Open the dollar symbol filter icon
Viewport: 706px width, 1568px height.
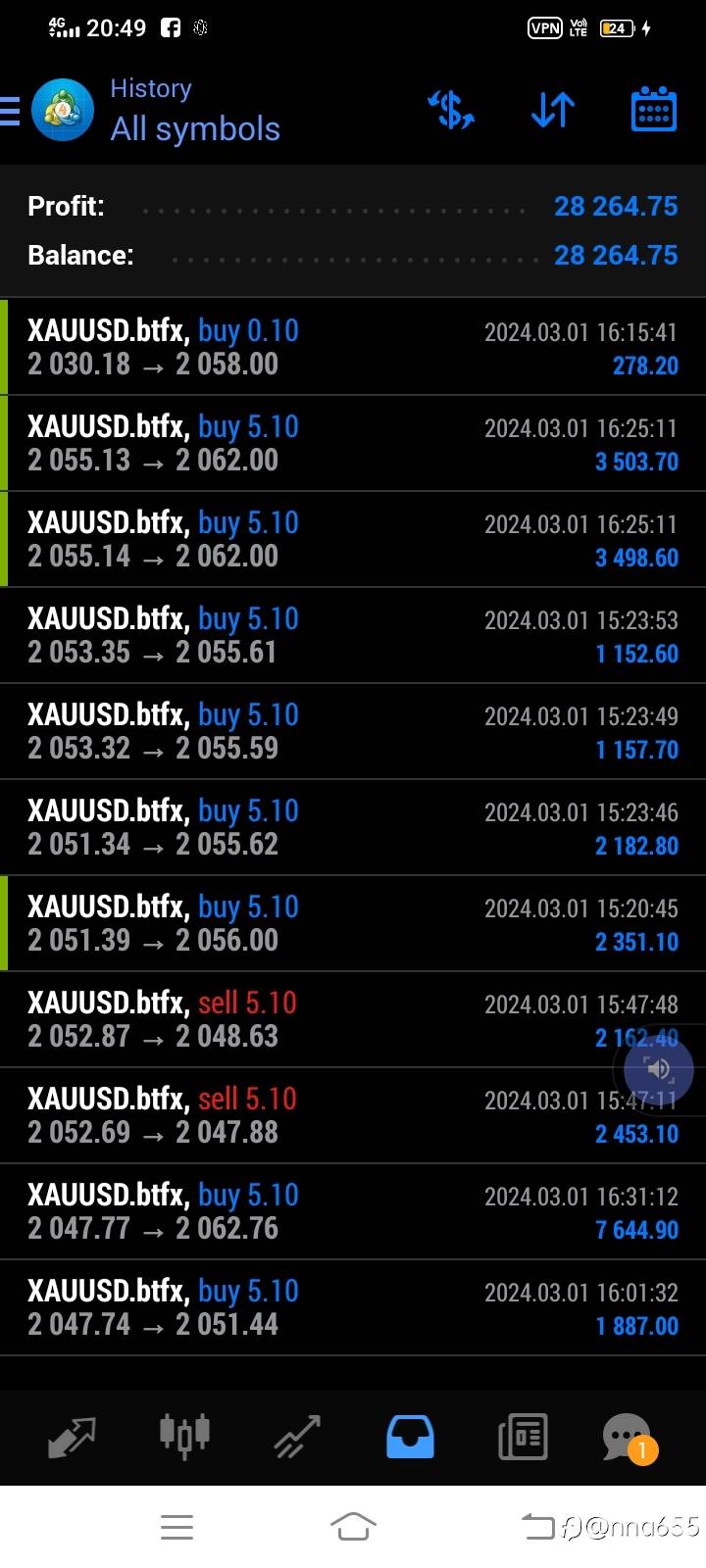tap(451, 110)
